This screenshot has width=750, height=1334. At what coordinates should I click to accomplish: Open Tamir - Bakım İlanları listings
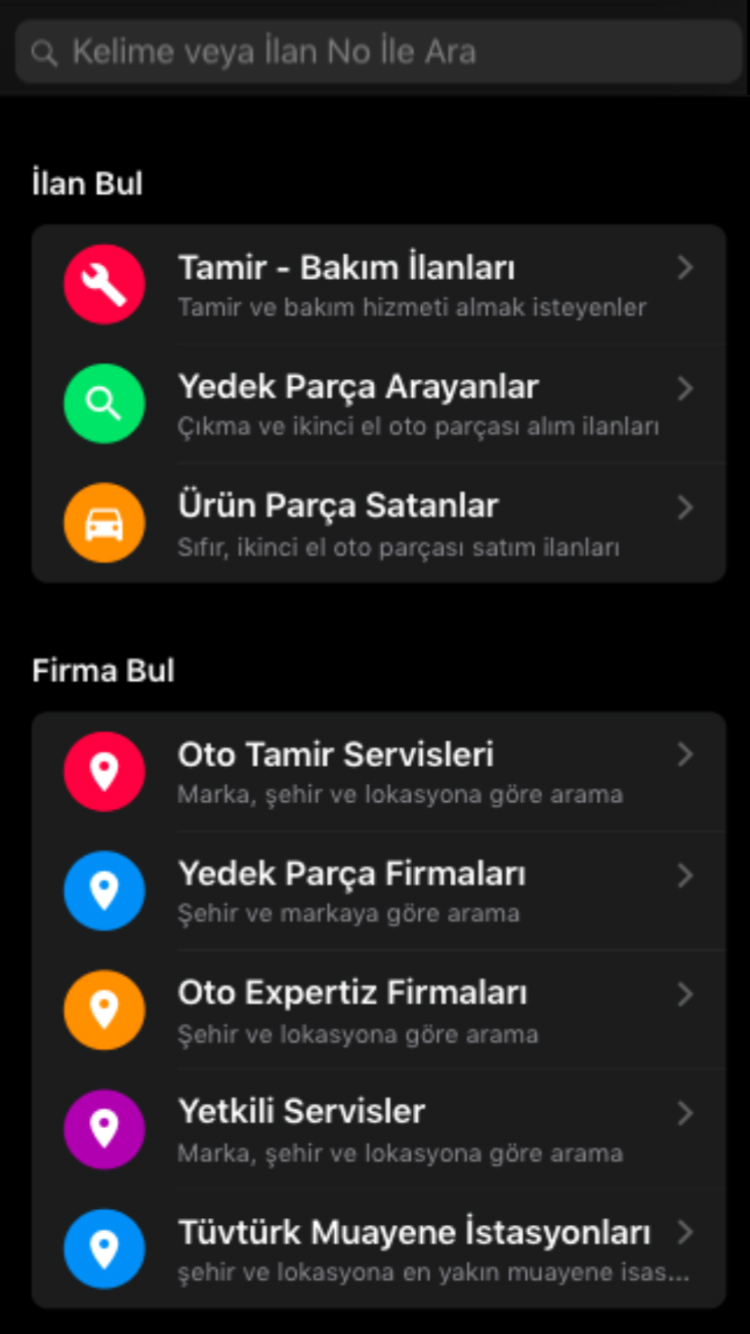coord(378,285)
